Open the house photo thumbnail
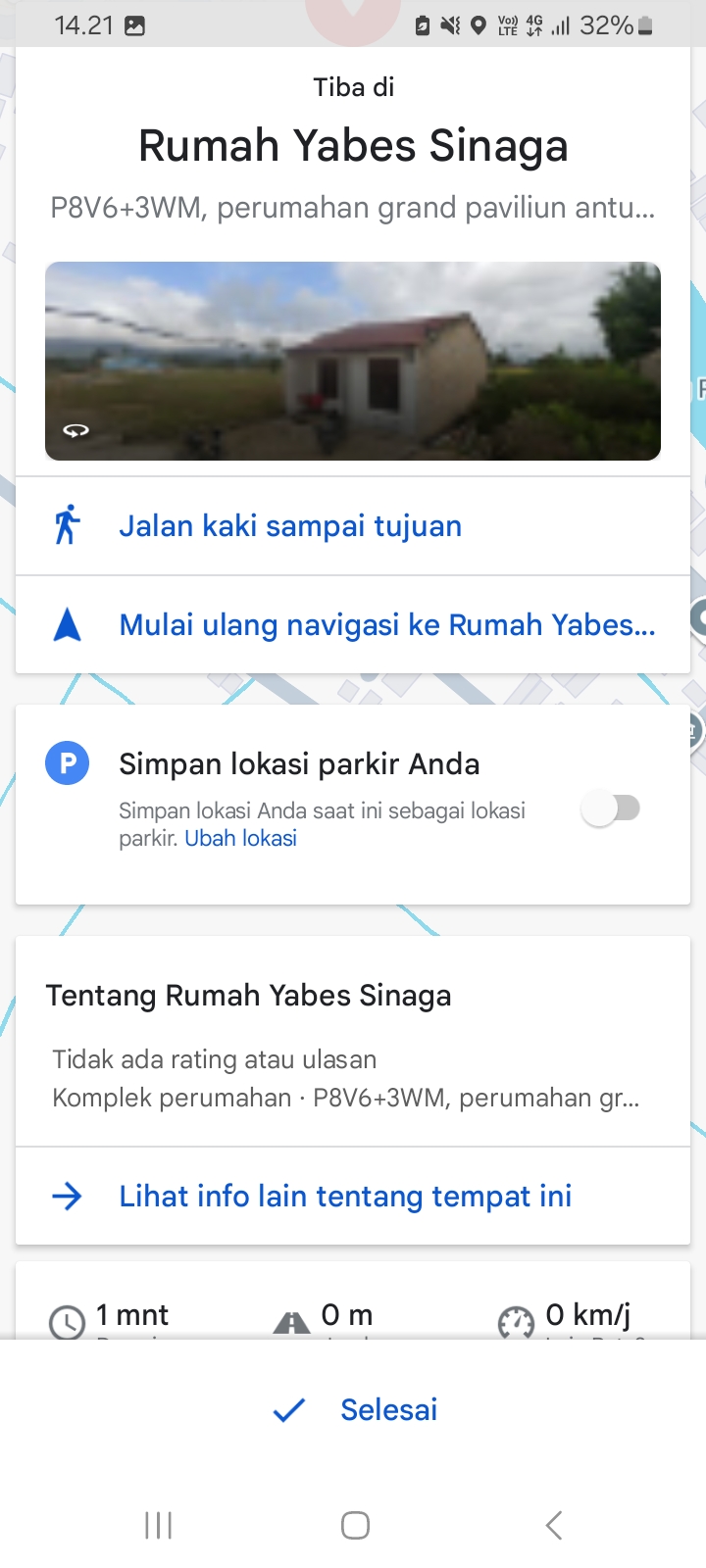This screenshot has width=706, height=1568. 353,360
